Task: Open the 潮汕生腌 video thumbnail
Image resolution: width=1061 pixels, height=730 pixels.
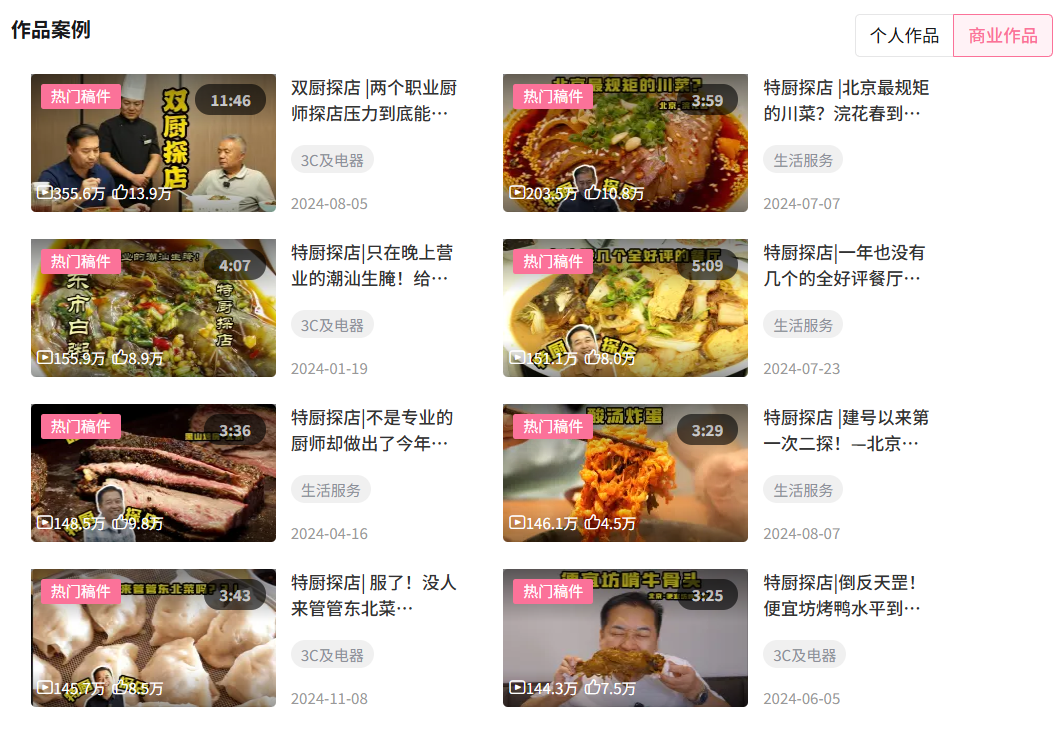Action: point(153,307)
